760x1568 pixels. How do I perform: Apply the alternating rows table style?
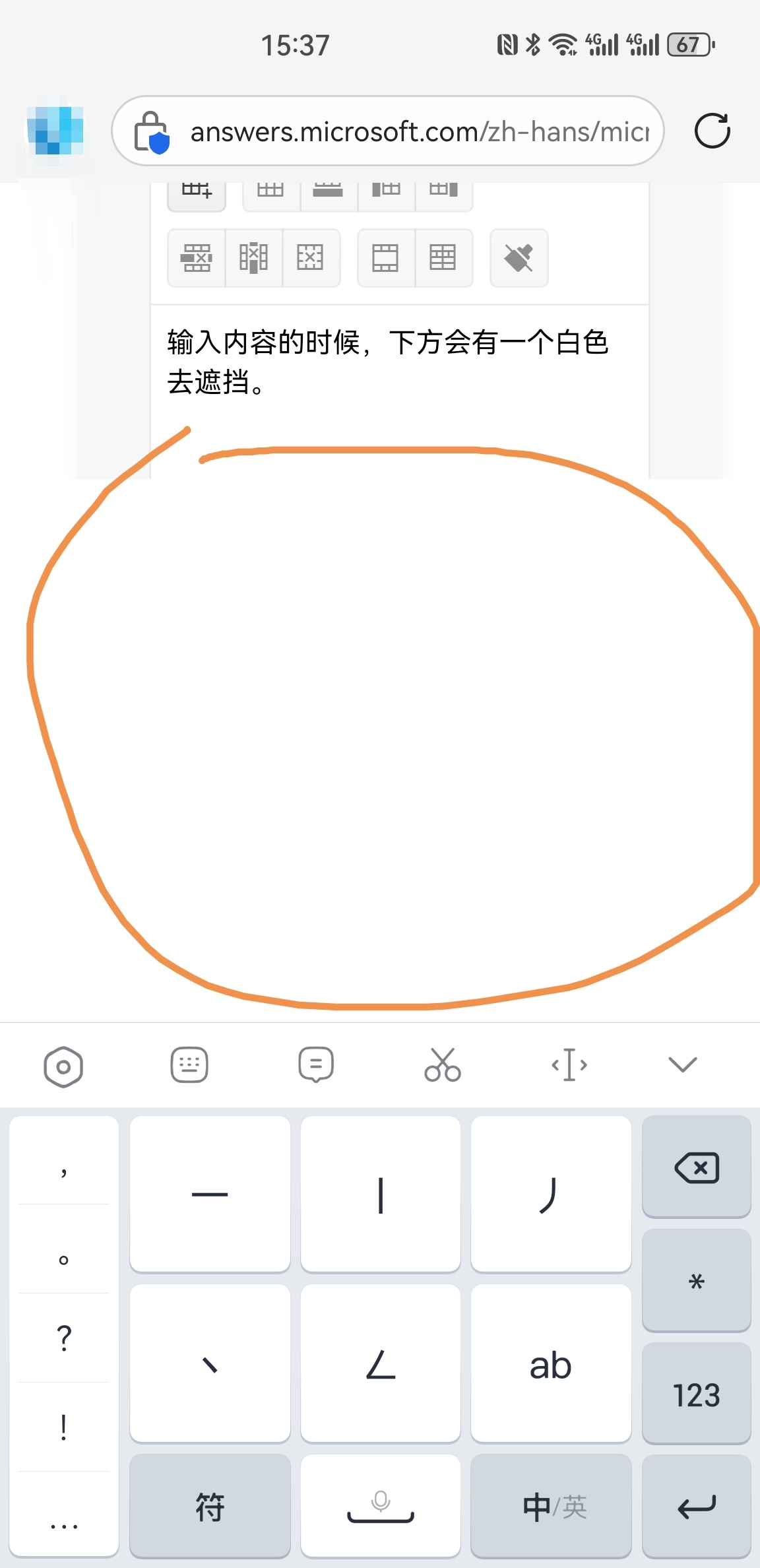[x=443, y=258]
